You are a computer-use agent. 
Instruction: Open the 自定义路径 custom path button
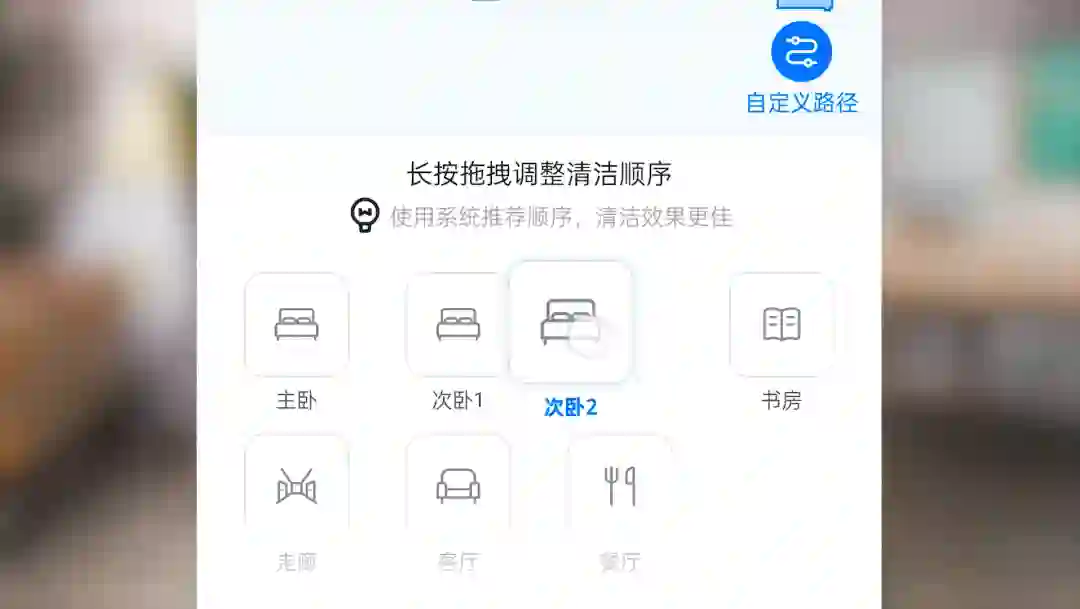(801, 52)
